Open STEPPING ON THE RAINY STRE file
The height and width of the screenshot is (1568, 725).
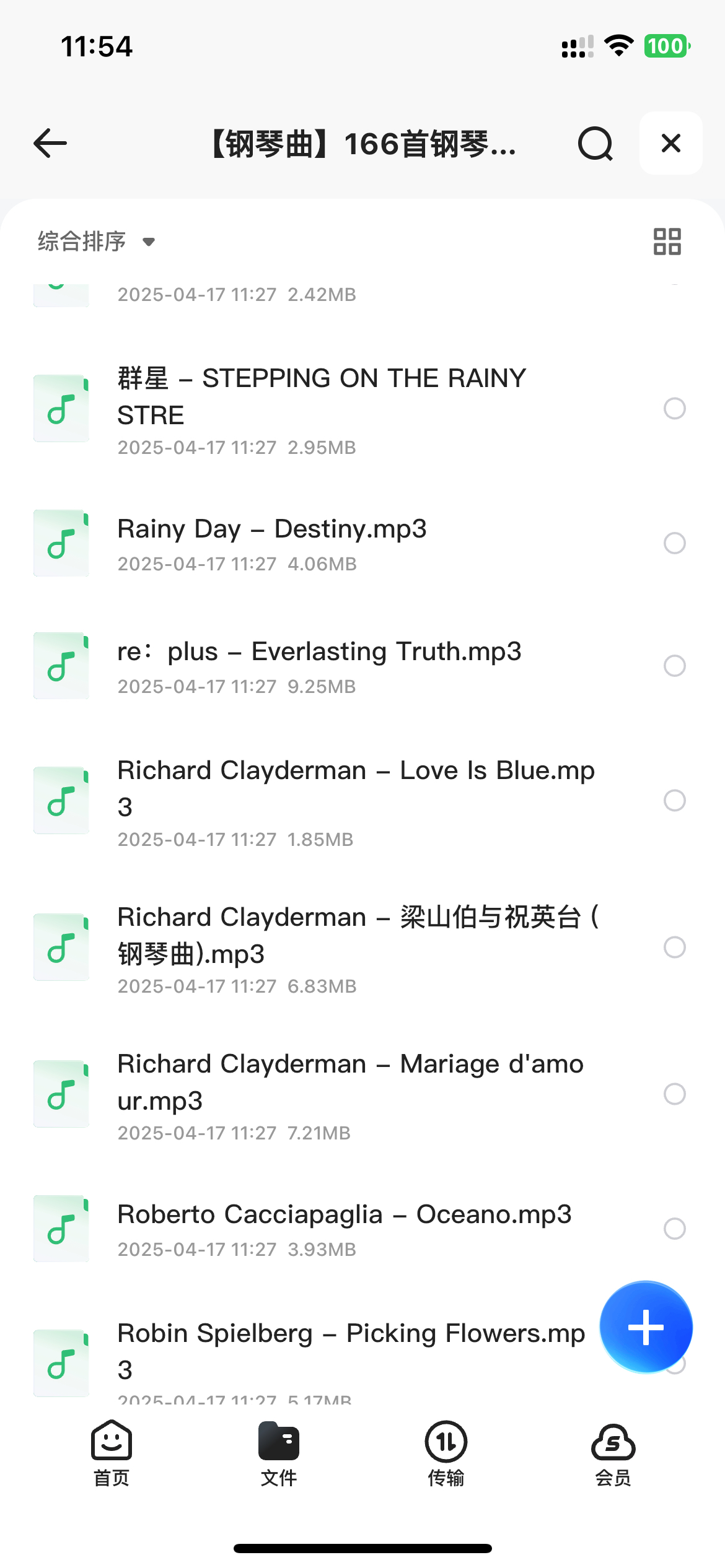point(362,409)
